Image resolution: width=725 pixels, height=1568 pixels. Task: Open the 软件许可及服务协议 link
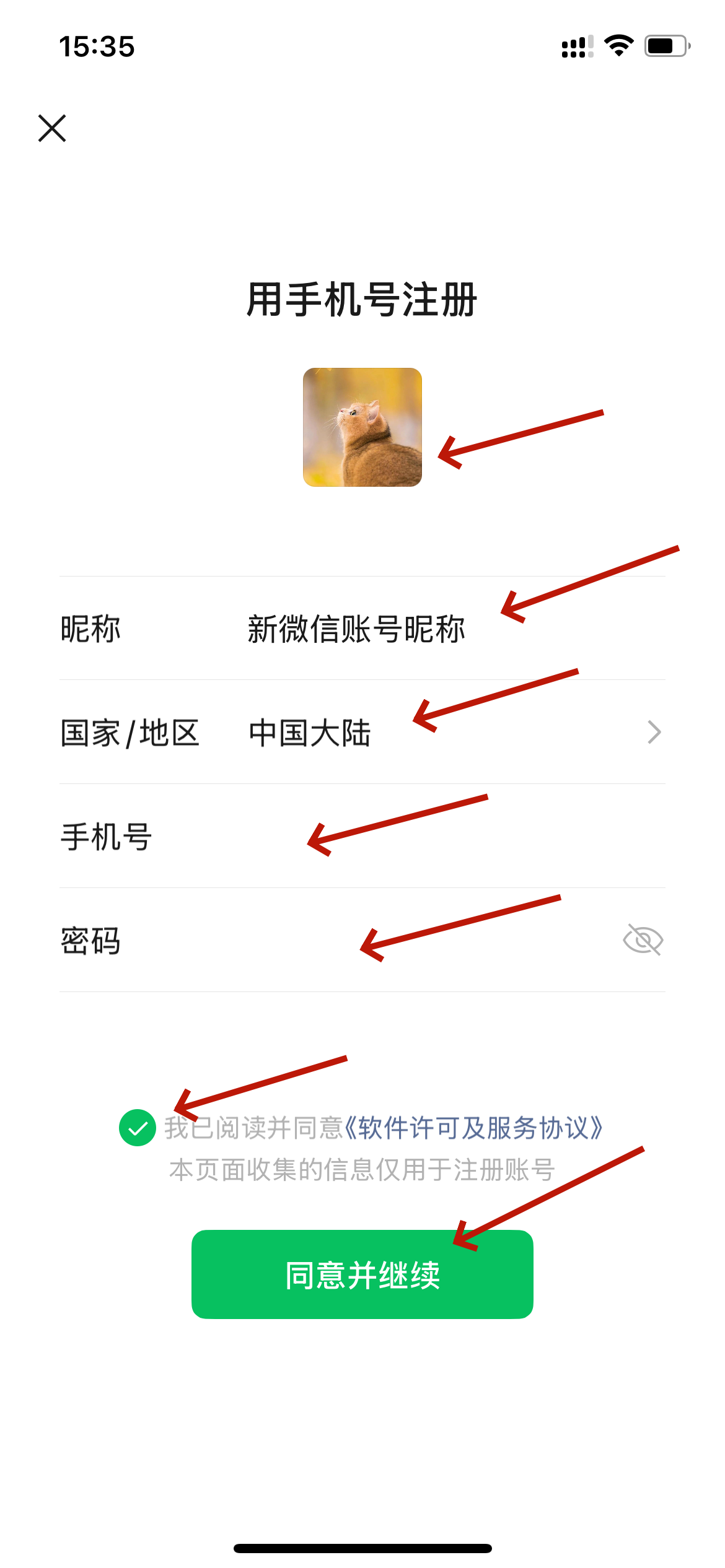pos(473,1128)
